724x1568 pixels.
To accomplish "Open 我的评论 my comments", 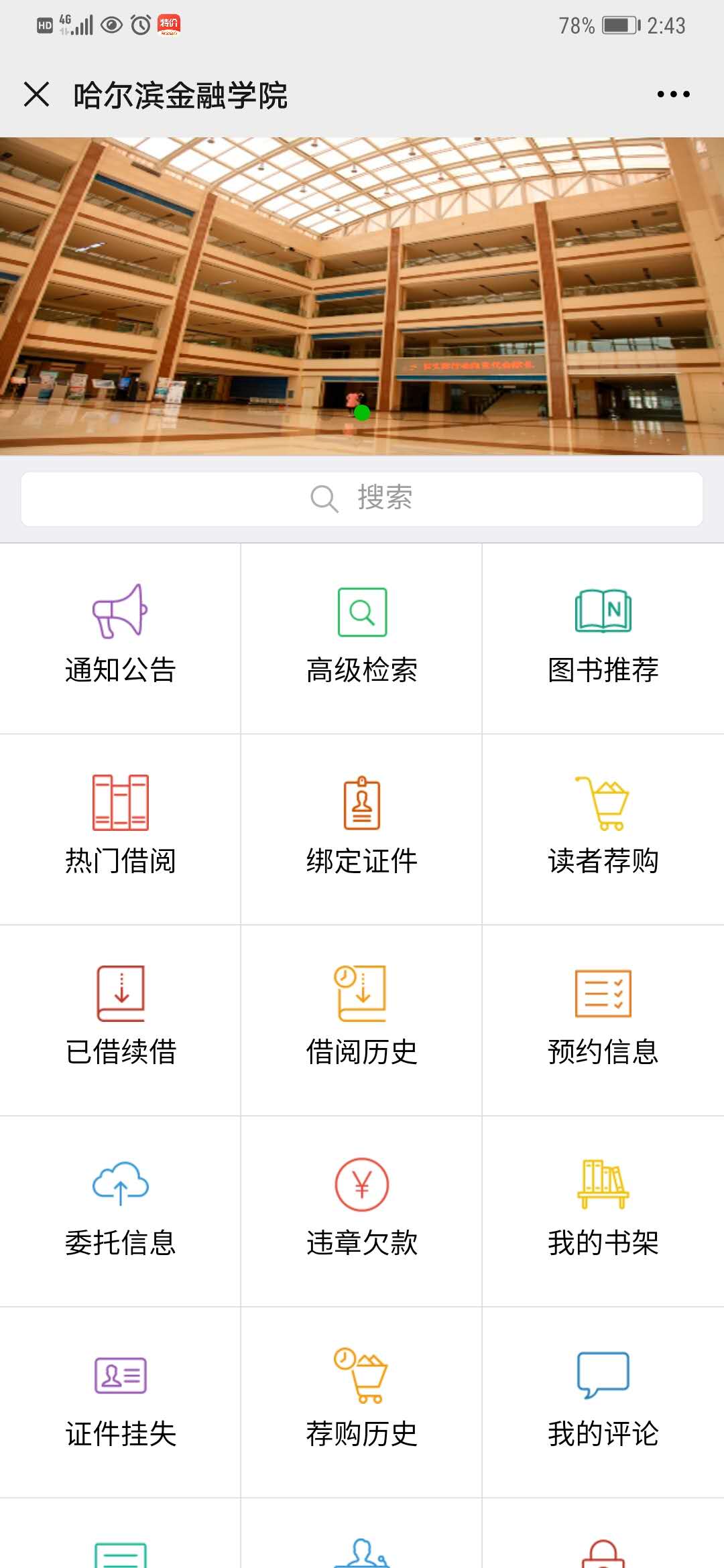I will coord(603,1400).
